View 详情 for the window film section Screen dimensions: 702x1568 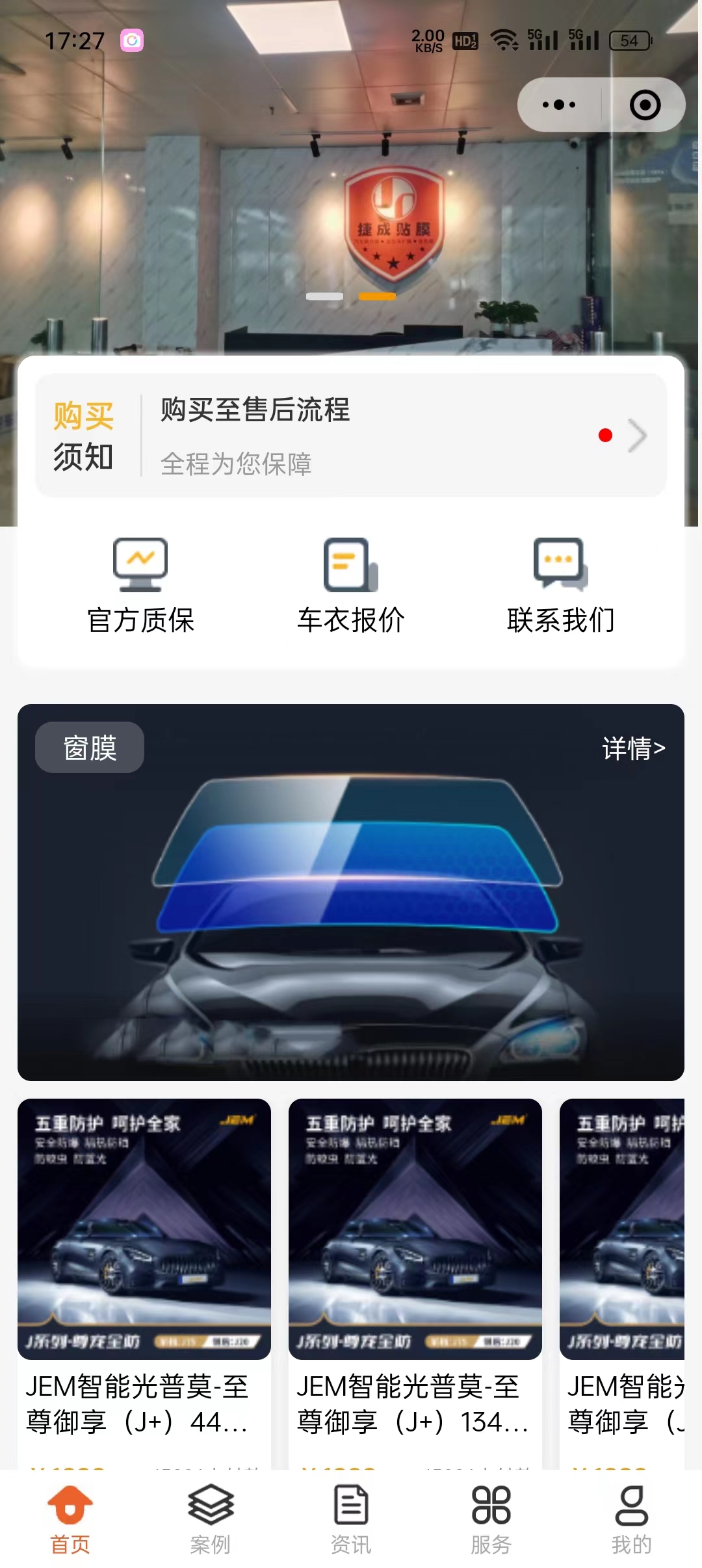(633, 748)
